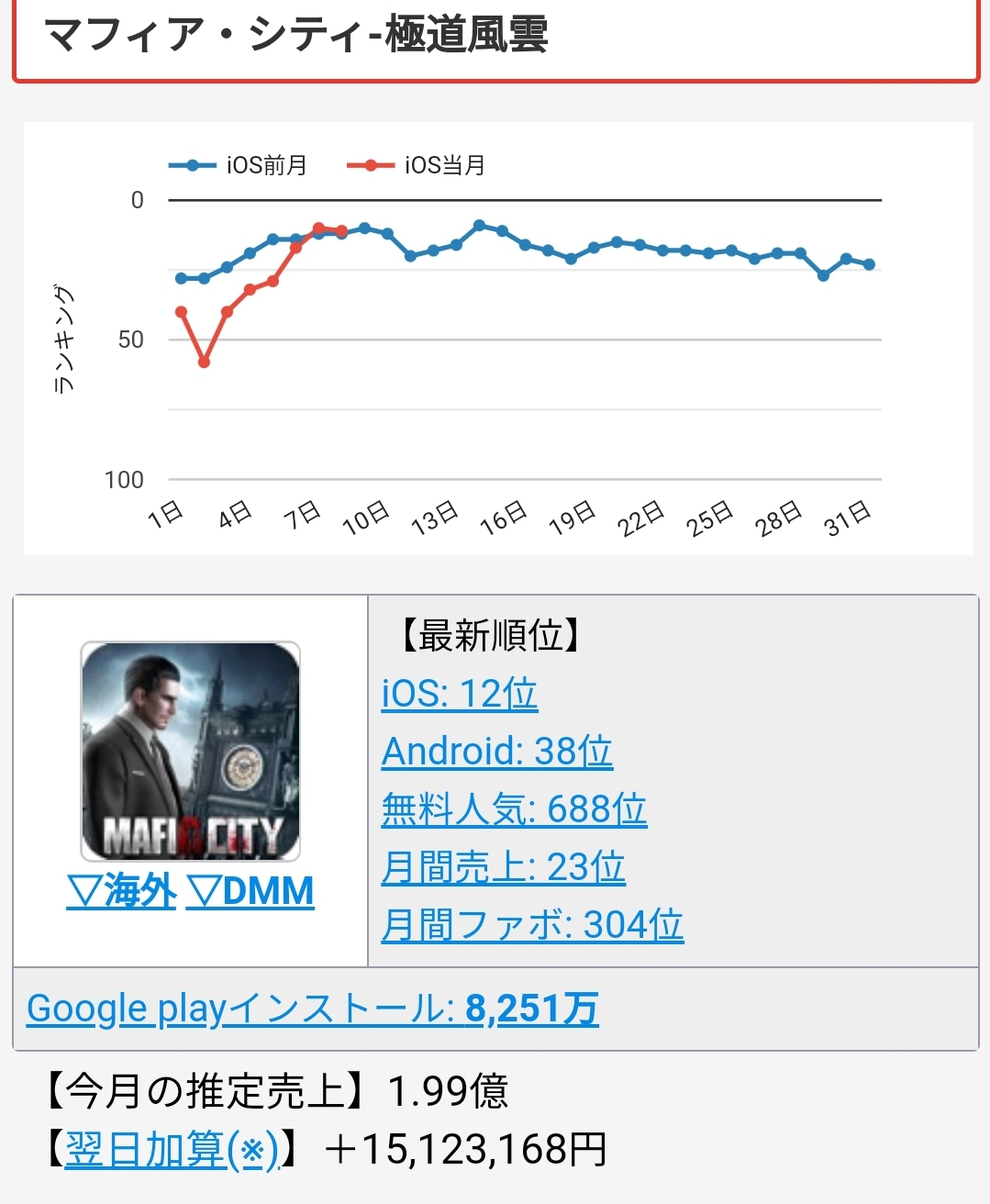The height and width of the screenshot is (1204, 990).
Task: Tap the ▽海外 link
Action: click(121, 891)
